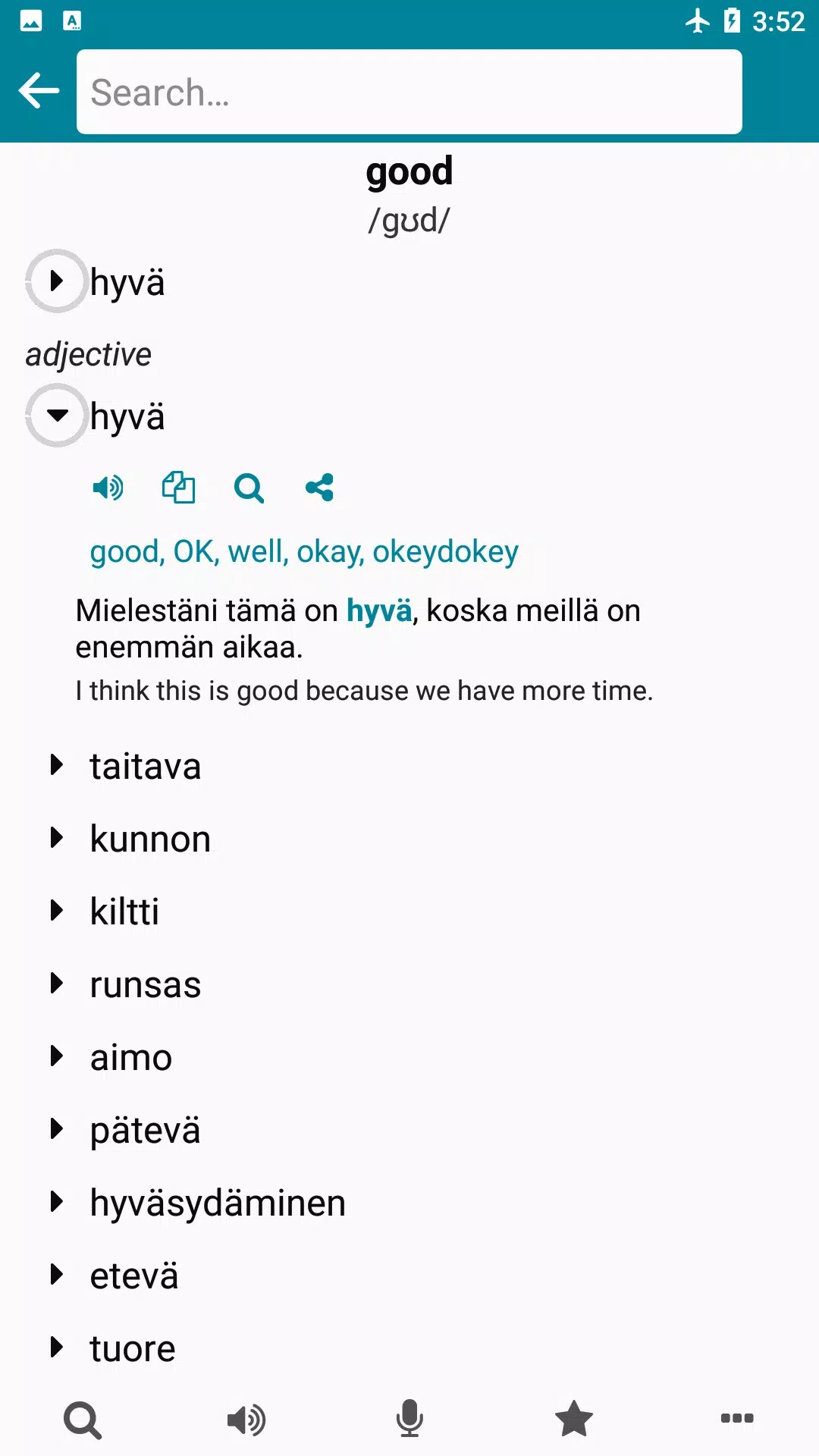The width and height of the screenshot is (819, 1456).
Task: Copy the hyvä translation
Action: point(178,488)
